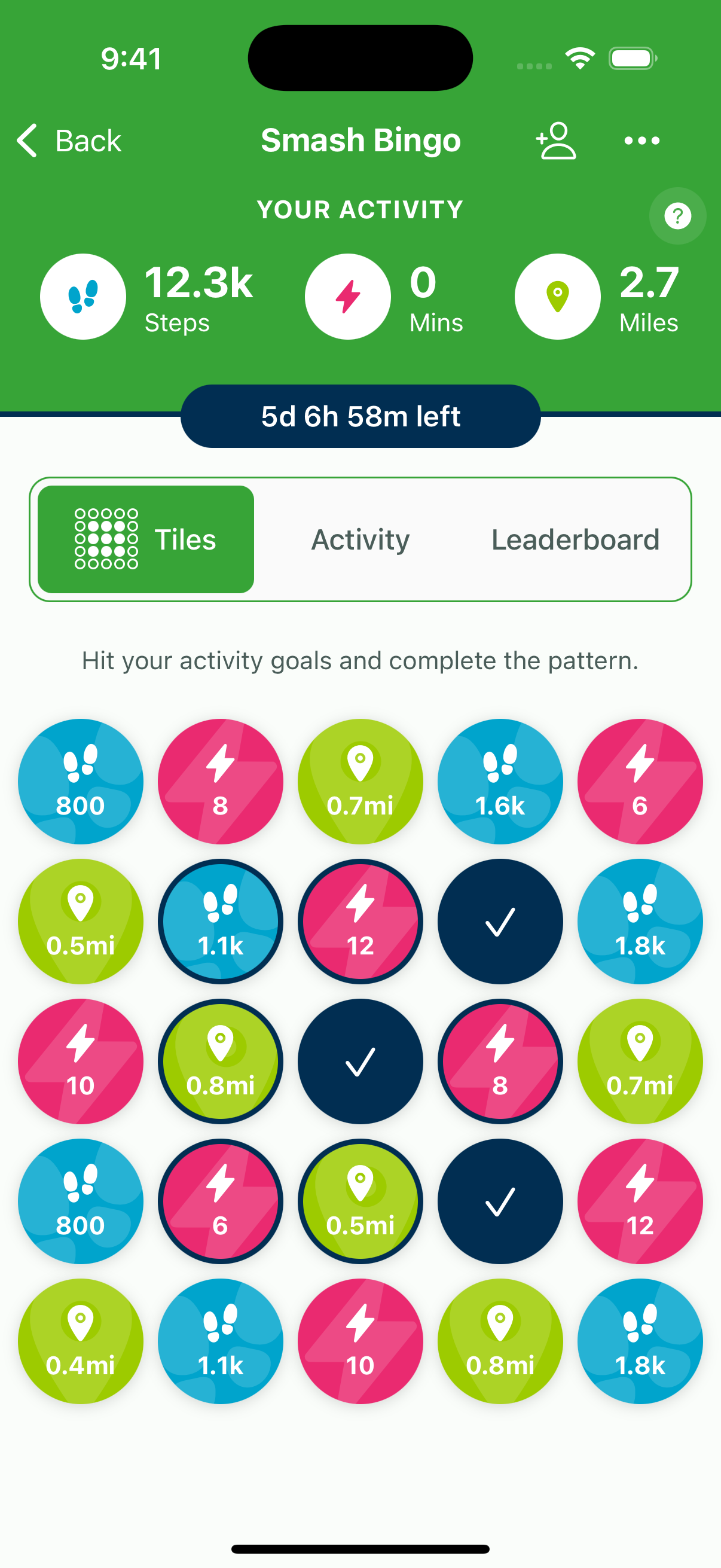Tap the help question mark icon
The width and height of the screenshot is (721, 1568).
point(677,215)
